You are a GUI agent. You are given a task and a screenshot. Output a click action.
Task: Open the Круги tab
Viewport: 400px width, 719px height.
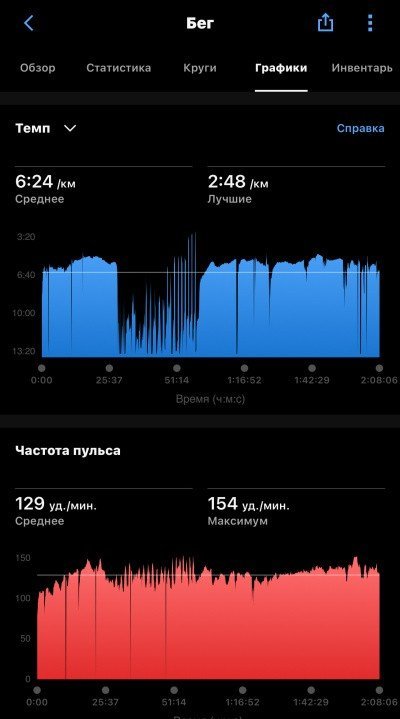(x=200, y=68)
